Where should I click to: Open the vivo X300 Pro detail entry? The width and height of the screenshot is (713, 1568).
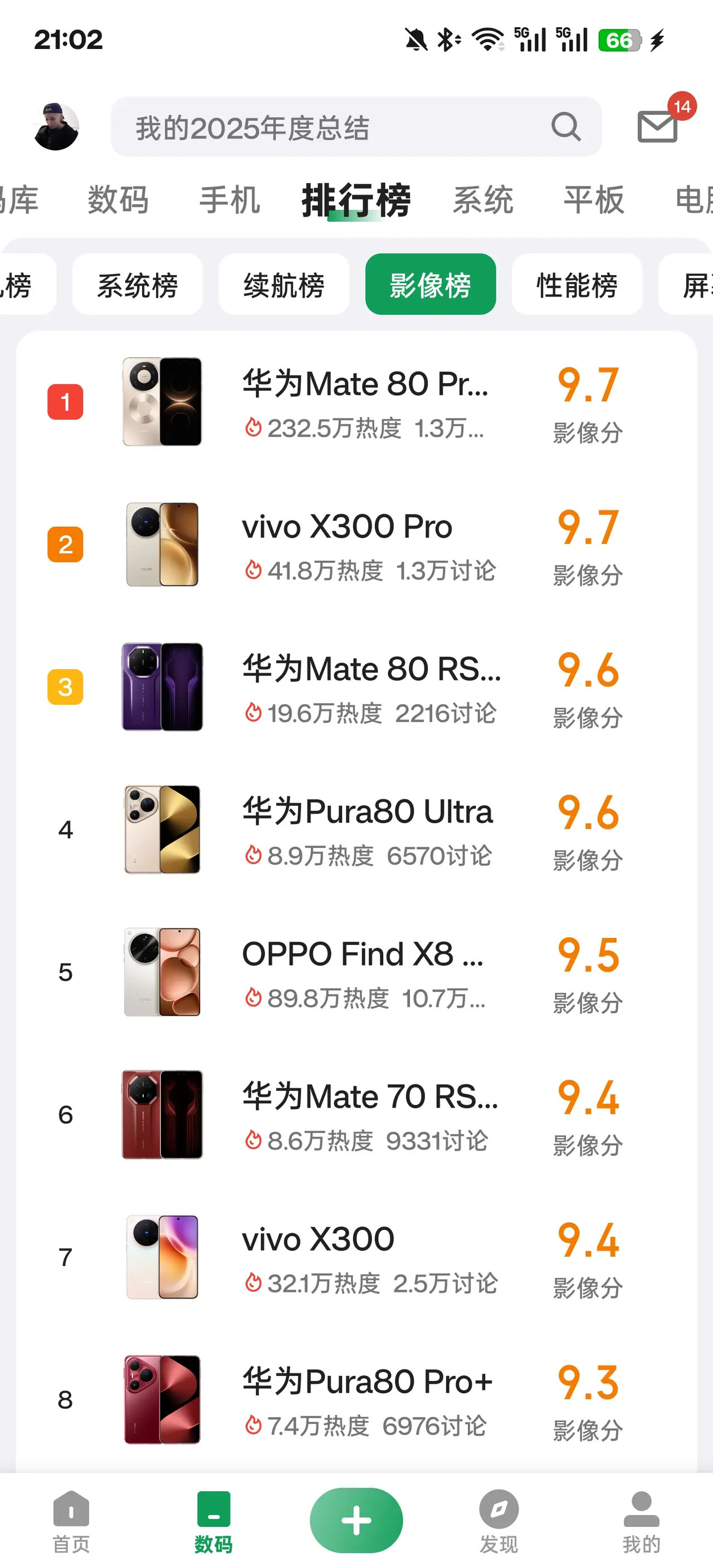point(346,527)
